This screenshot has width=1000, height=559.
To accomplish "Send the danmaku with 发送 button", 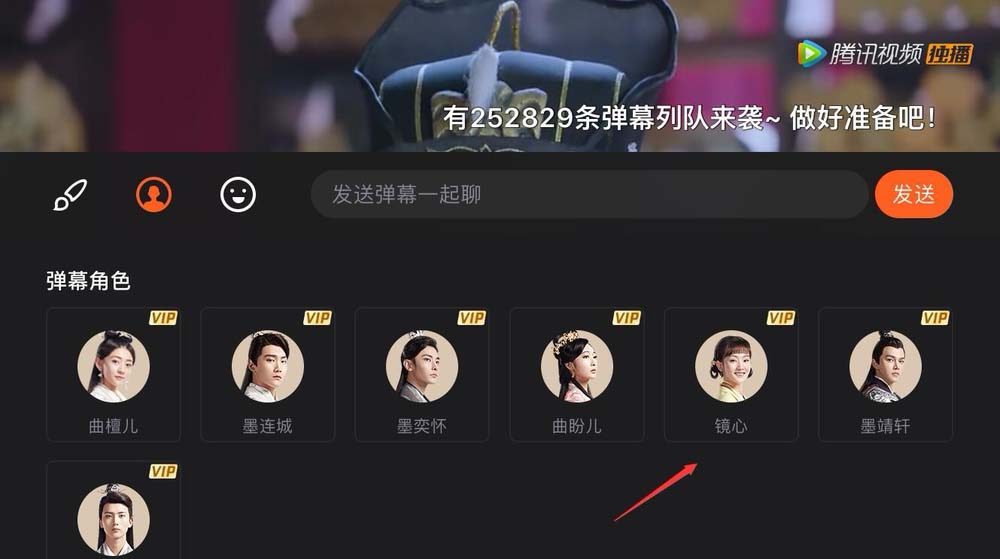I will pos(913,195).
